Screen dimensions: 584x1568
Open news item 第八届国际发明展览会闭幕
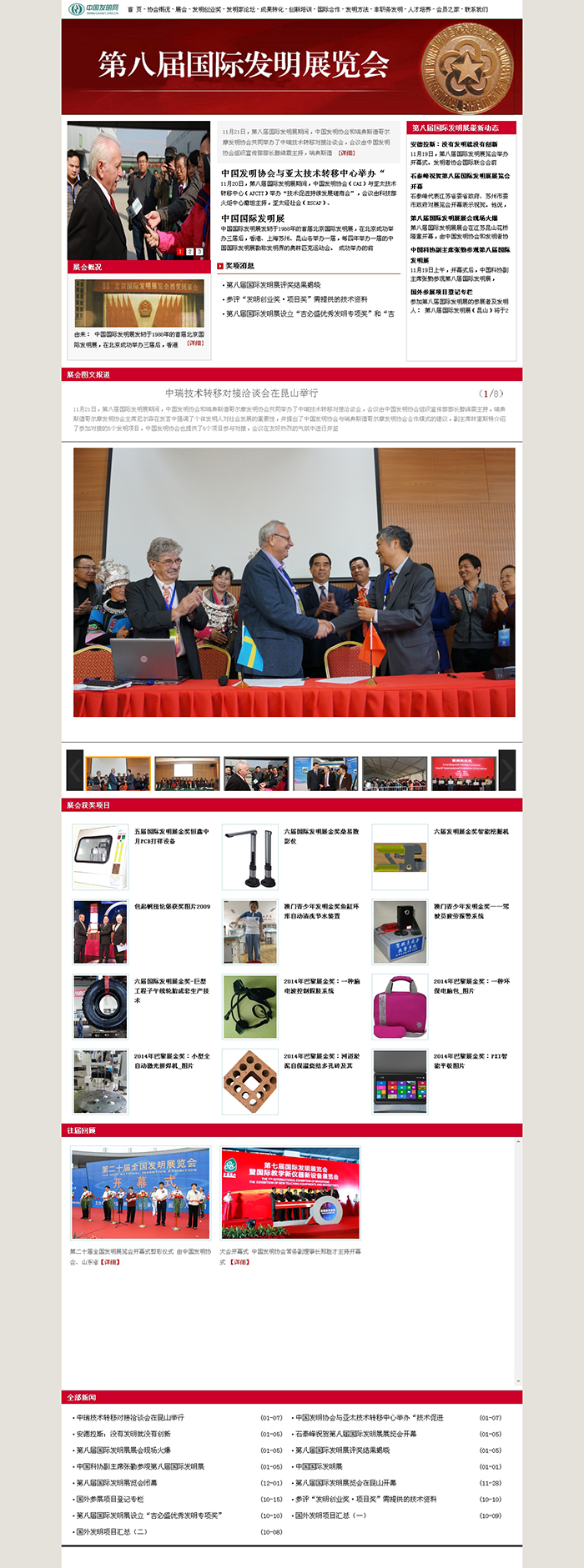coord(117,1483)
